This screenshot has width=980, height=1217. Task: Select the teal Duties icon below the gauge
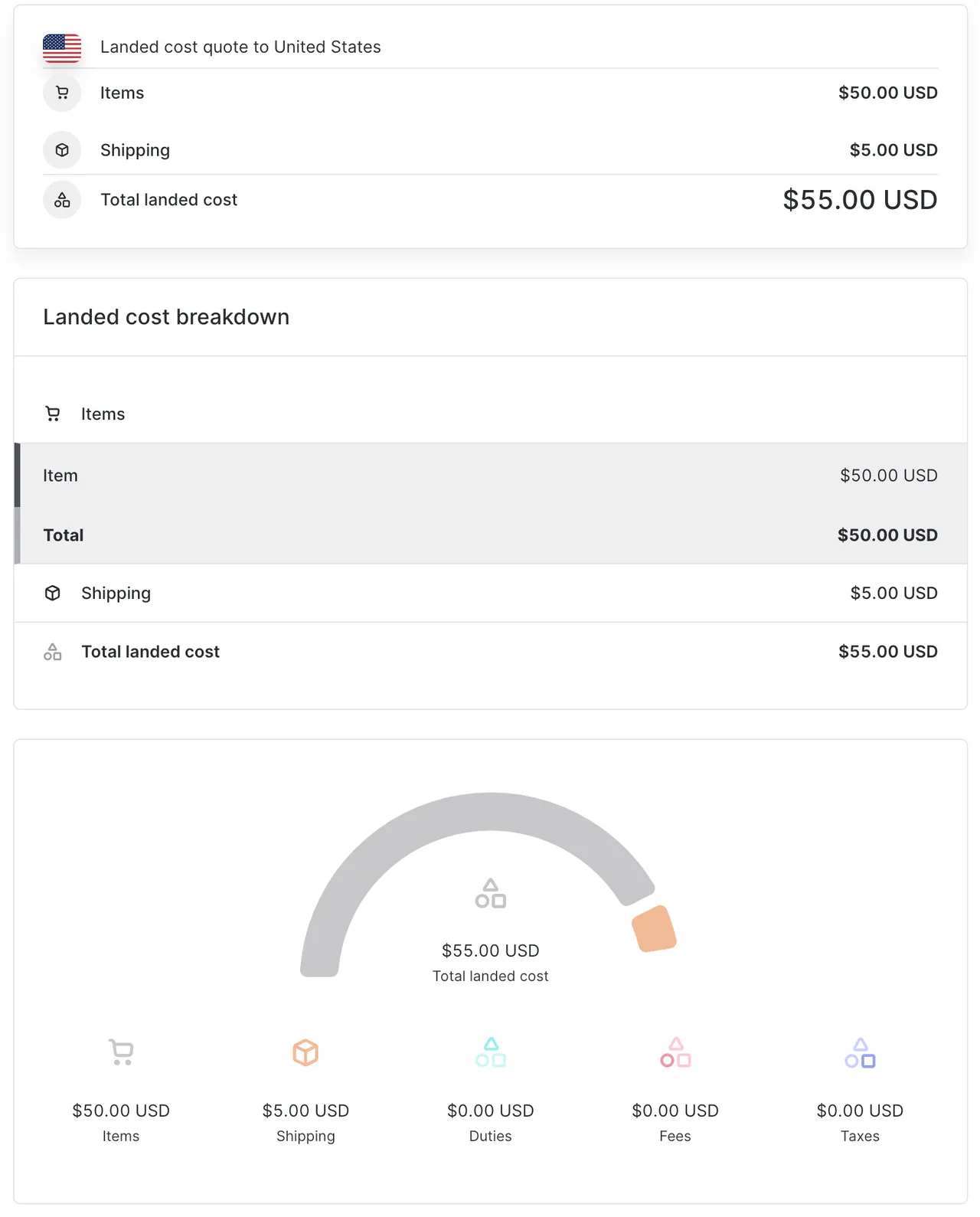490,1055
